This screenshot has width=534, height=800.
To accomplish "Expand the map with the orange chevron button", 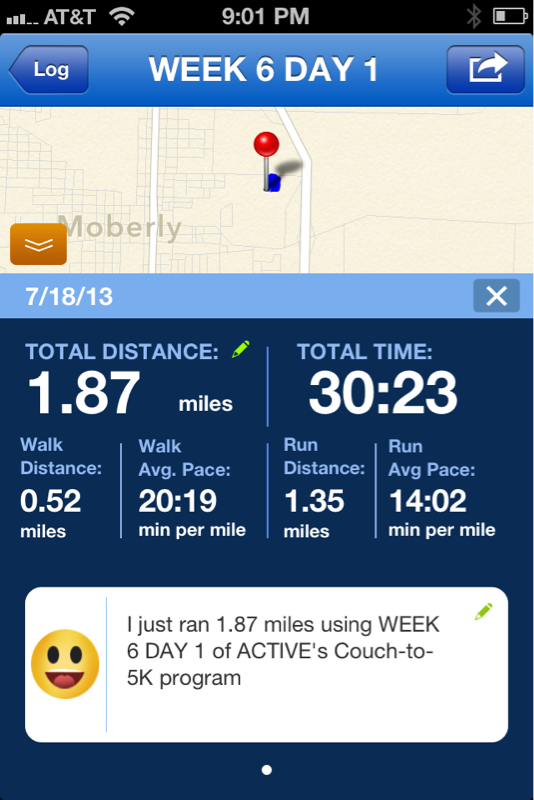I will tap(38, 244).
